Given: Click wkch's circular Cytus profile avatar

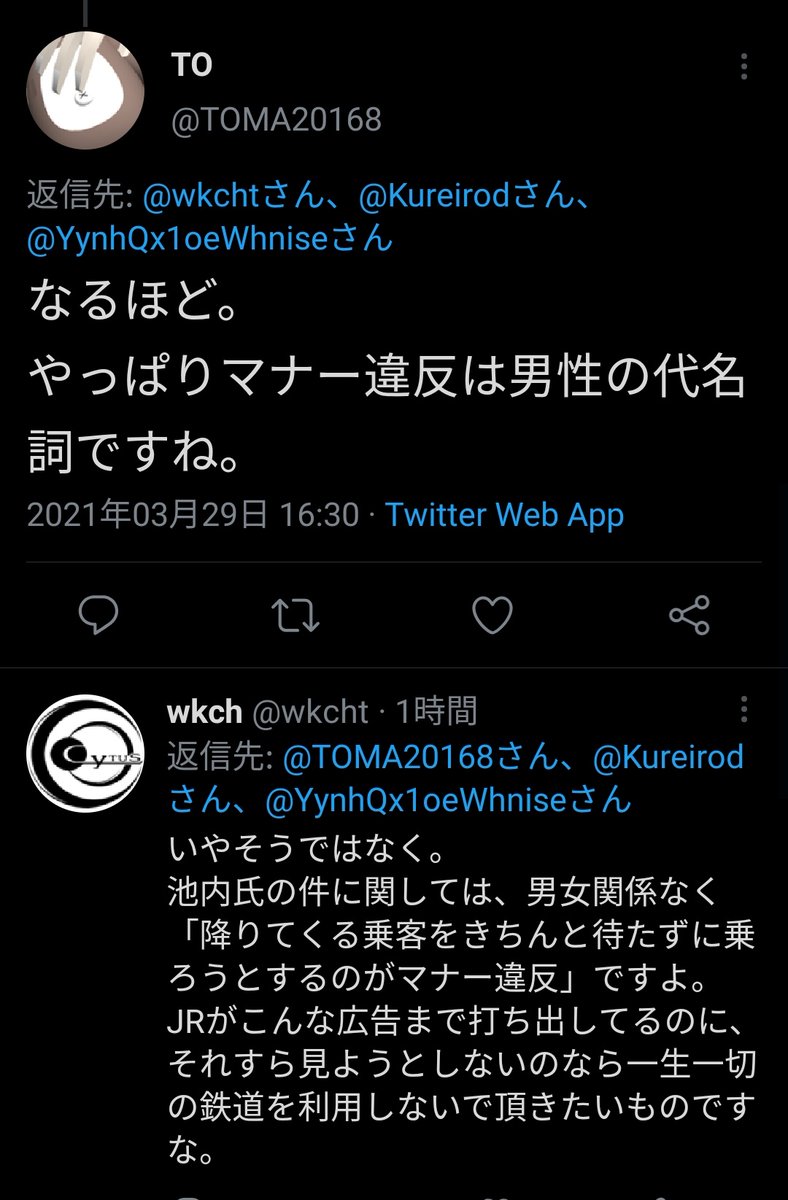Looking at the screenshot, I should pyautogui.click(x=85, y=753).
